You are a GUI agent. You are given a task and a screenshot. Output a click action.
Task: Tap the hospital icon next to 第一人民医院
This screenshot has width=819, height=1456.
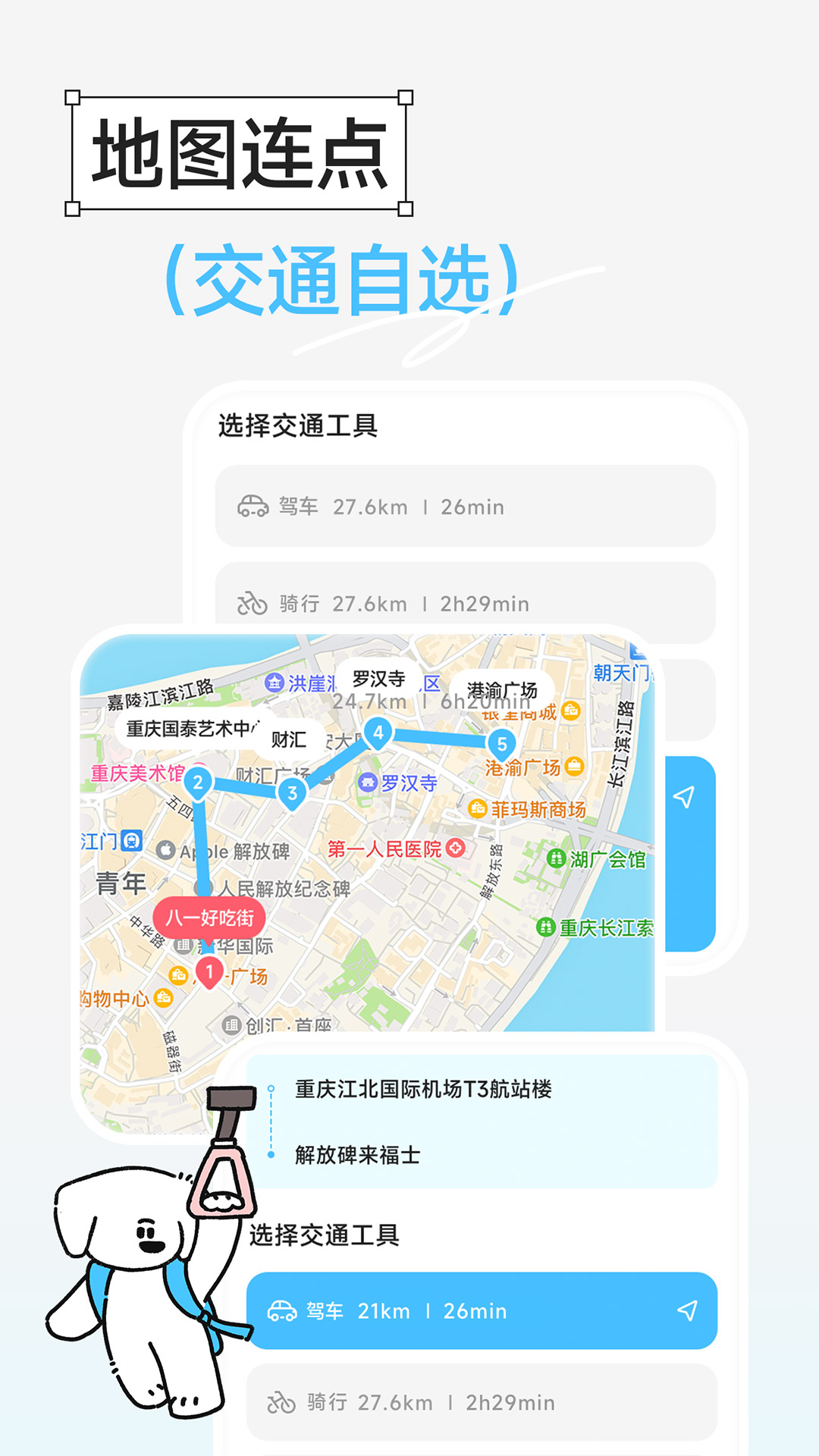click(x=453, y=847)
